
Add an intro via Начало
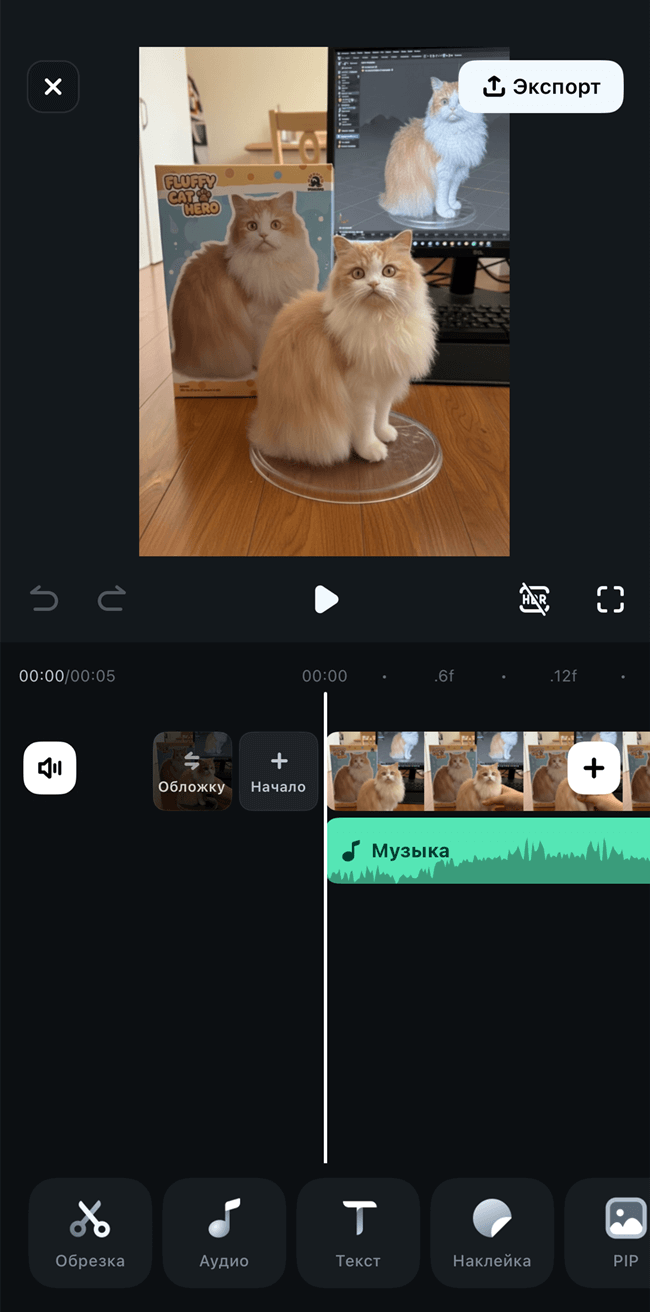pos(278,771)
